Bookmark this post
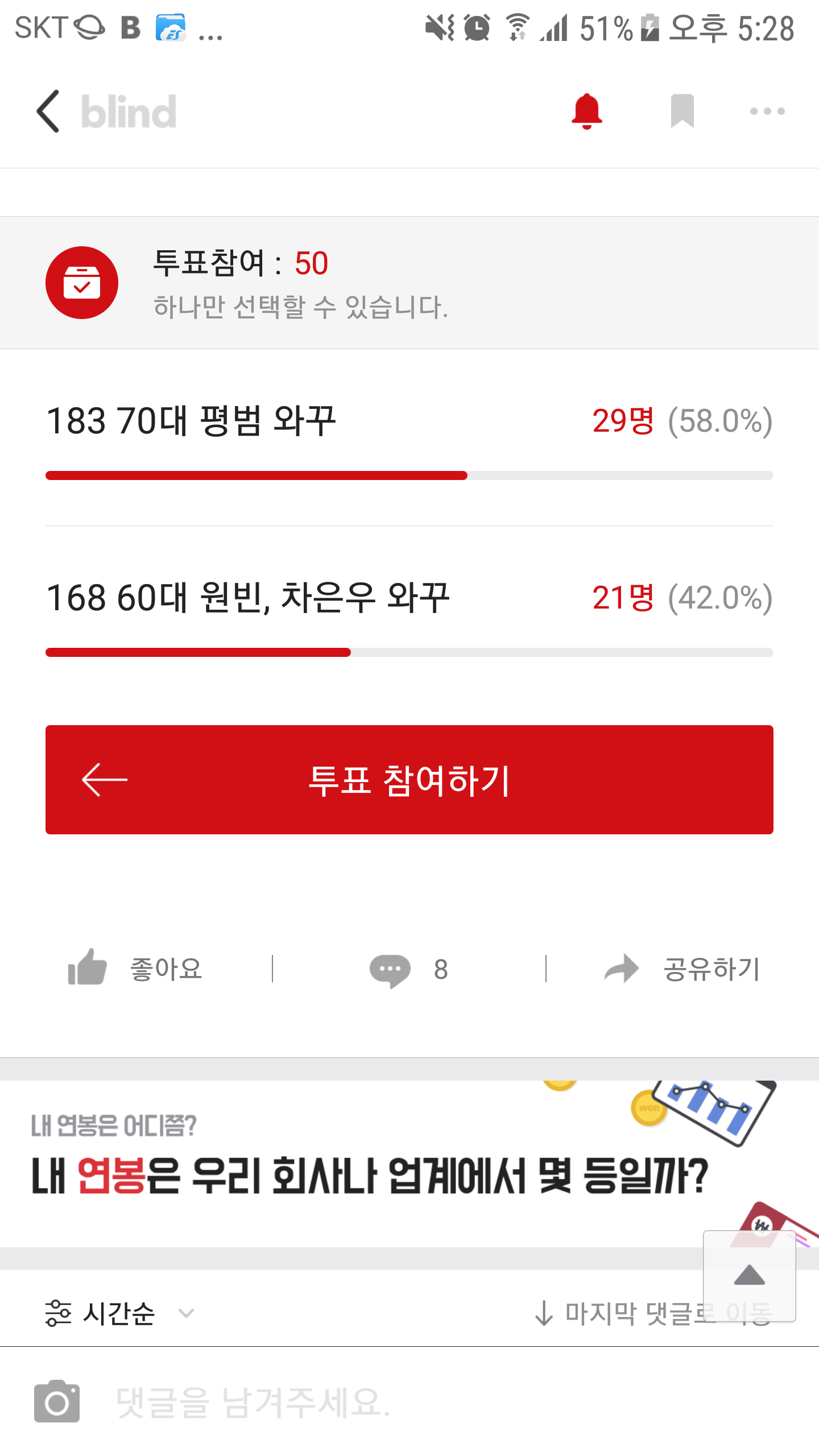The height and width of the screenshot is (1456, 819). click(682, 111)
